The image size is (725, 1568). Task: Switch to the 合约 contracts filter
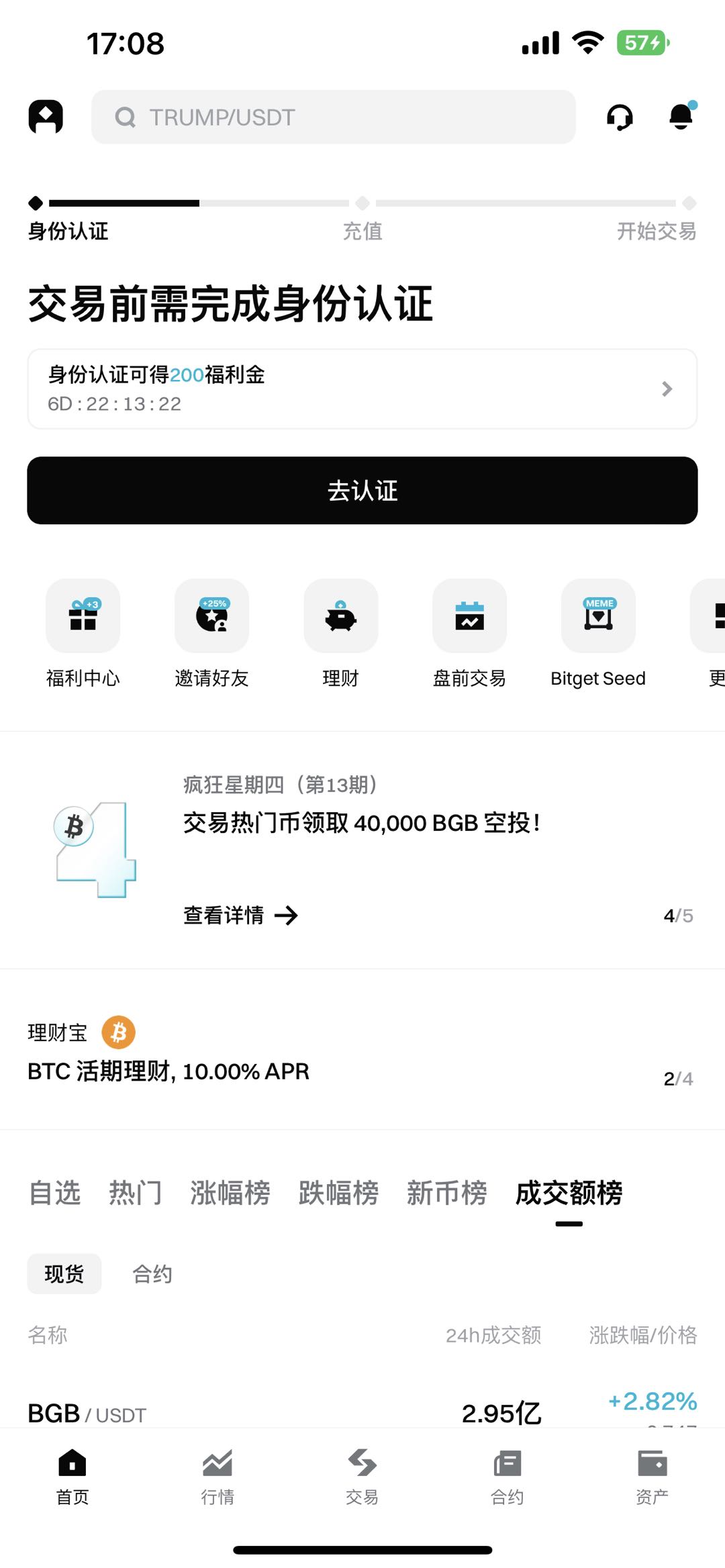coord(151,1273)
